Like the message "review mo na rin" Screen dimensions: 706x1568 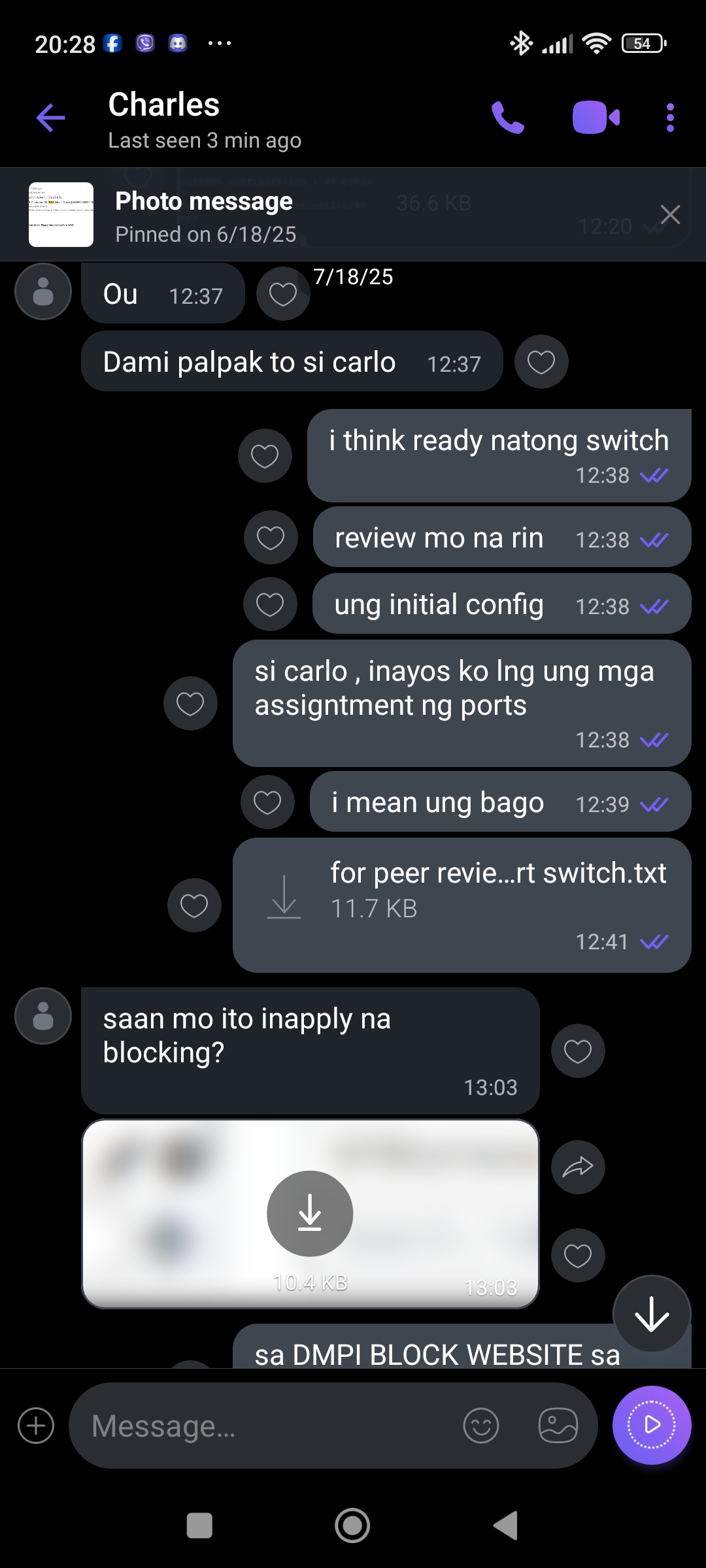point(271,538)
